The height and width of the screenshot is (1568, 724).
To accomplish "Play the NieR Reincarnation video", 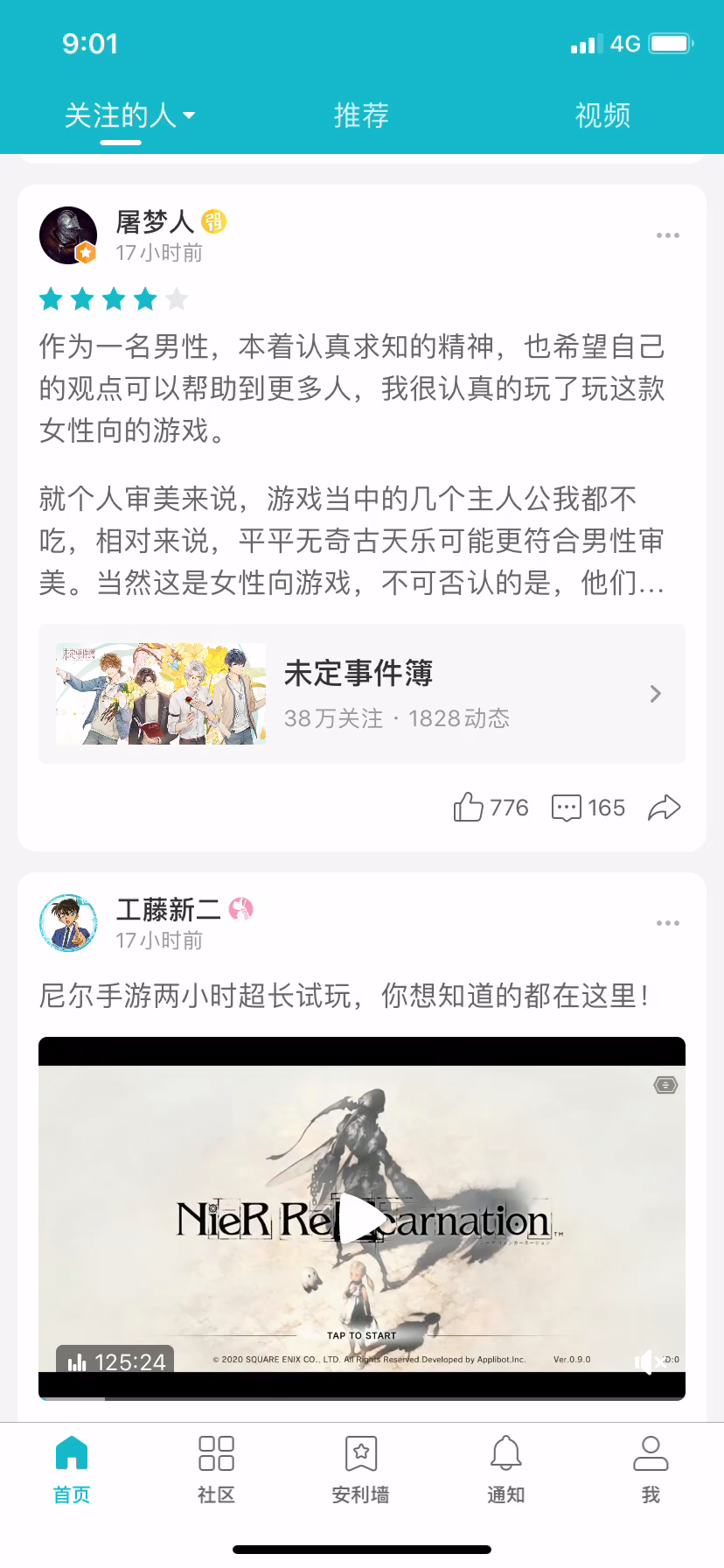I will click(362, 1218).
